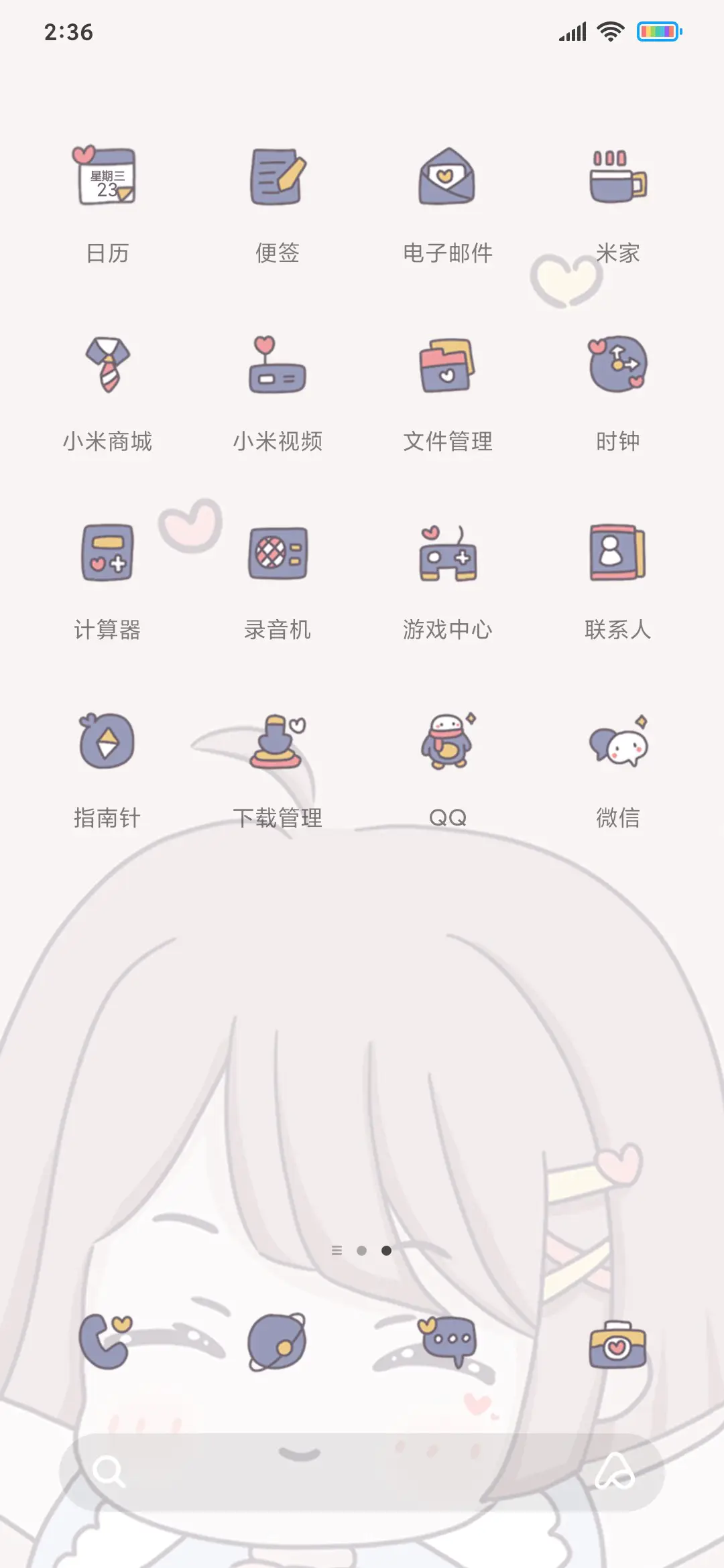The width and height of the screenshot is (724, 1568).
Task: Enter the 游戏中心 game center
Action: click(x=448, y=555)
